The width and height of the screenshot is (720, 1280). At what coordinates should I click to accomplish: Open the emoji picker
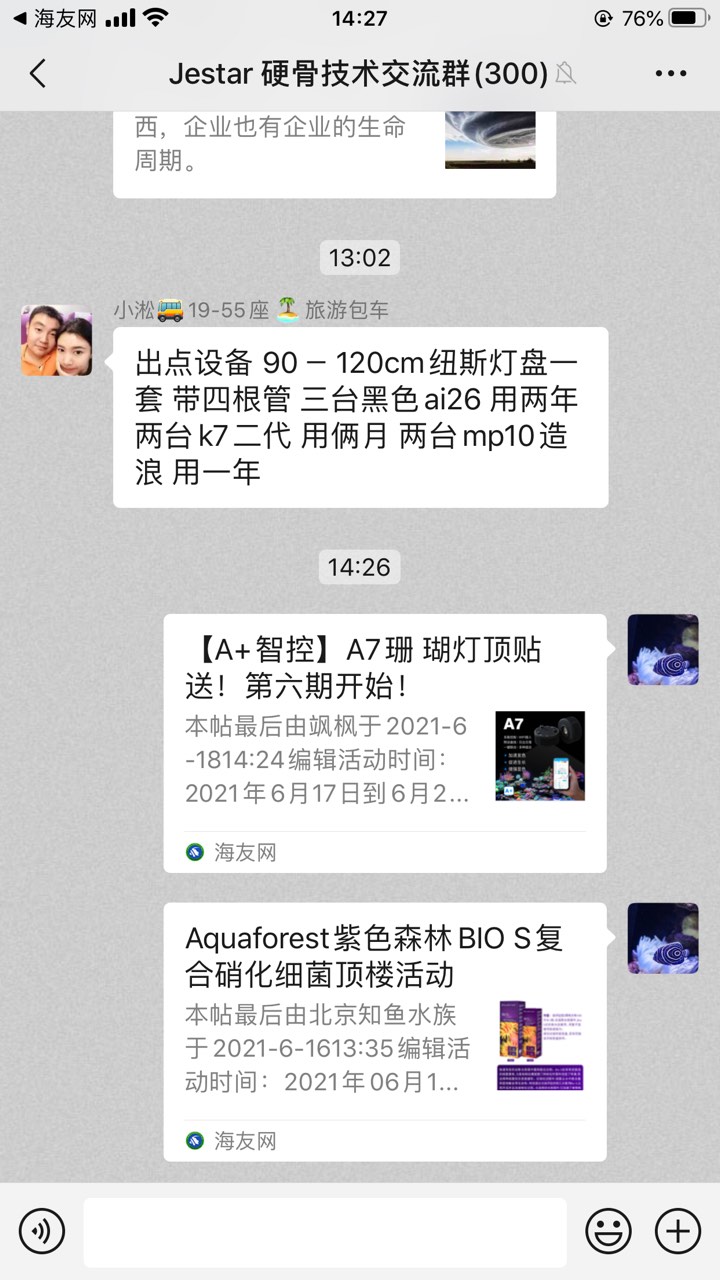pyautogui.click(x=608, y=1231)
